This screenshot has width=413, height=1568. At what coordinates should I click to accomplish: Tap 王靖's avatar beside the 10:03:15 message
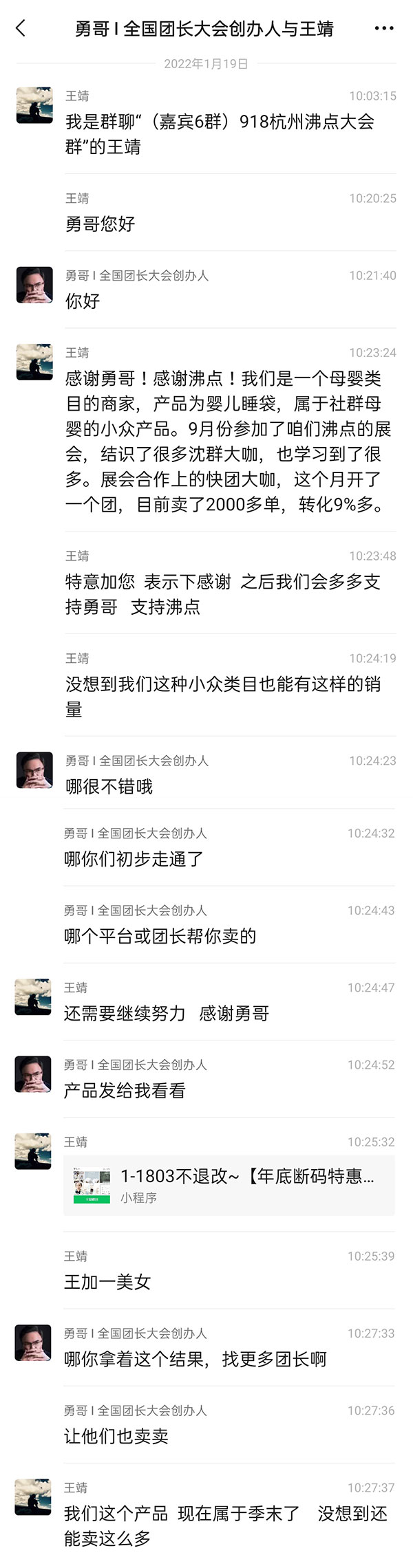(x=34, y=105)
